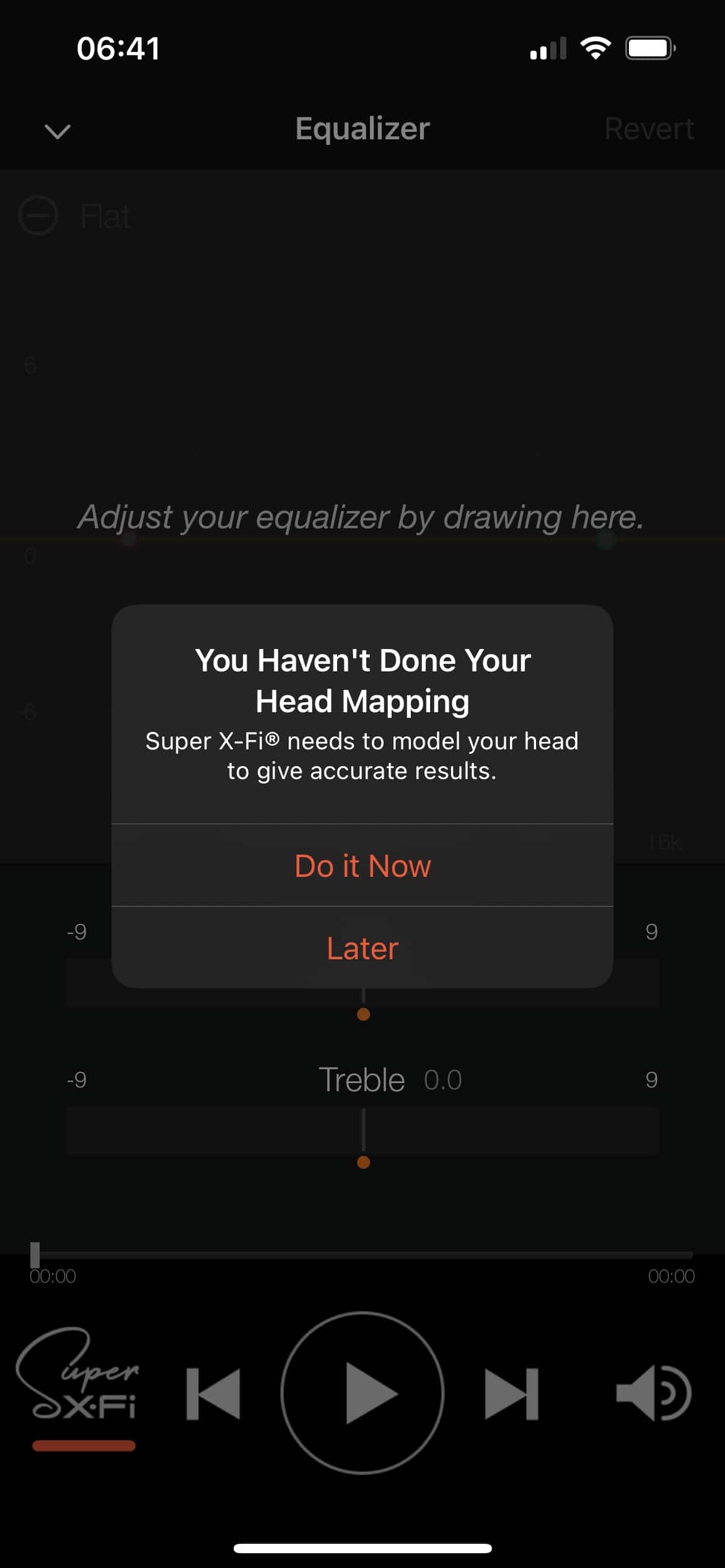Start head mapping with Do it Now
Image resolution: width=725 pixels, height=1568 pixels.
coord(362,865)
